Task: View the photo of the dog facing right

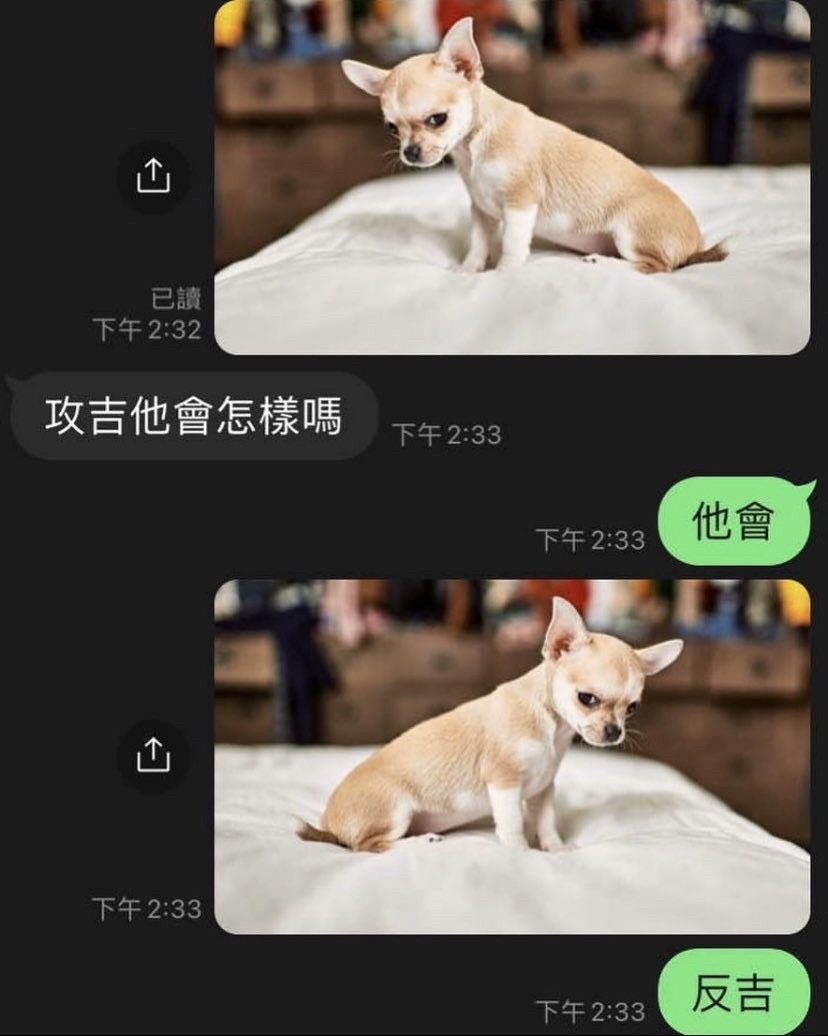Action: coord(512,756)
